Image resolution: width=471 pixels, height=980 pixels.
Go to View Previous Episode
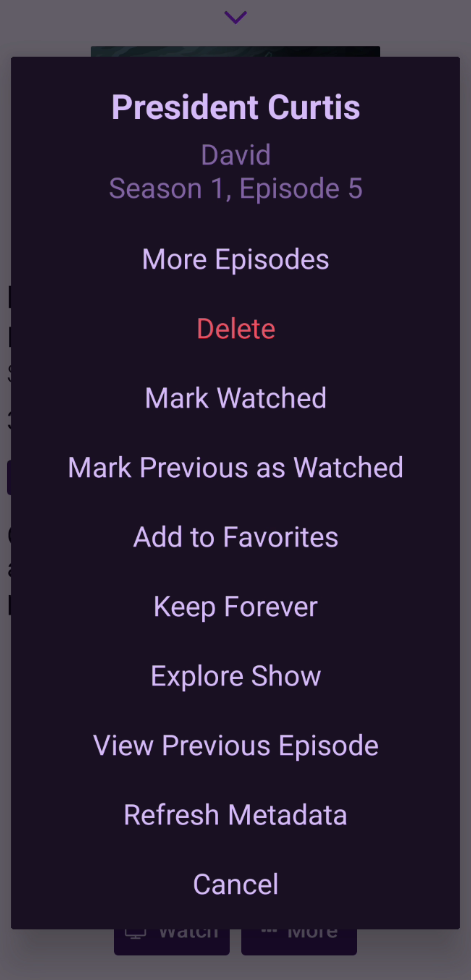click(236, 745)
